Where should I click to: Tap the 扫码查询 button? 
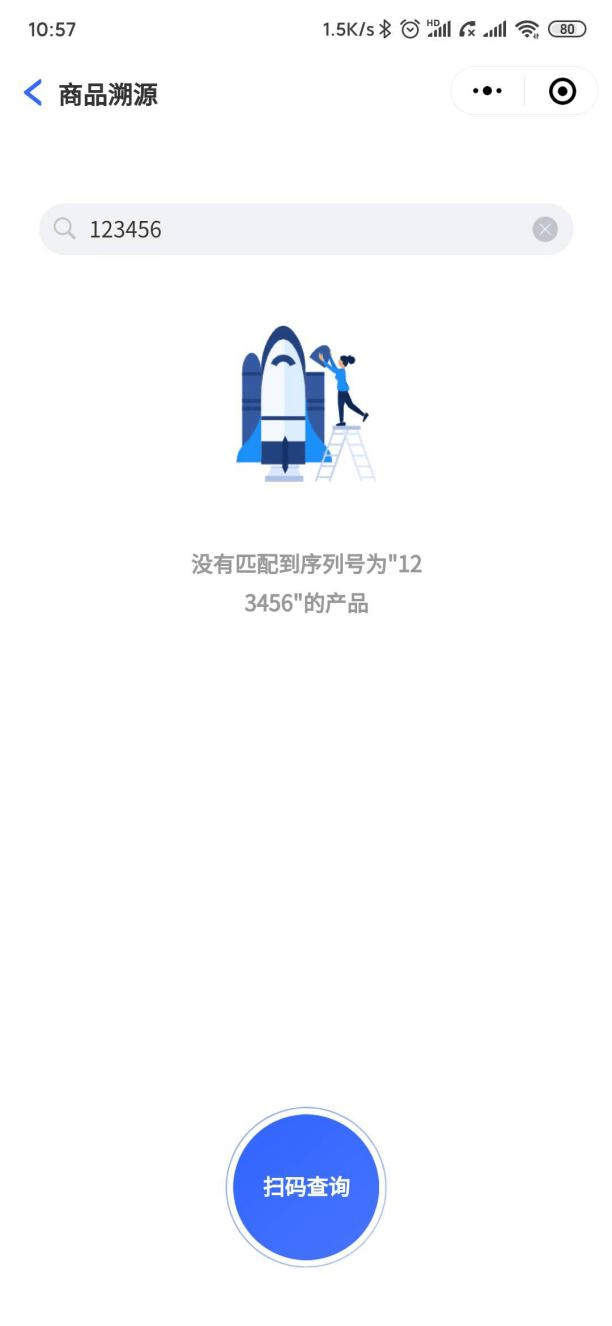306,1187
